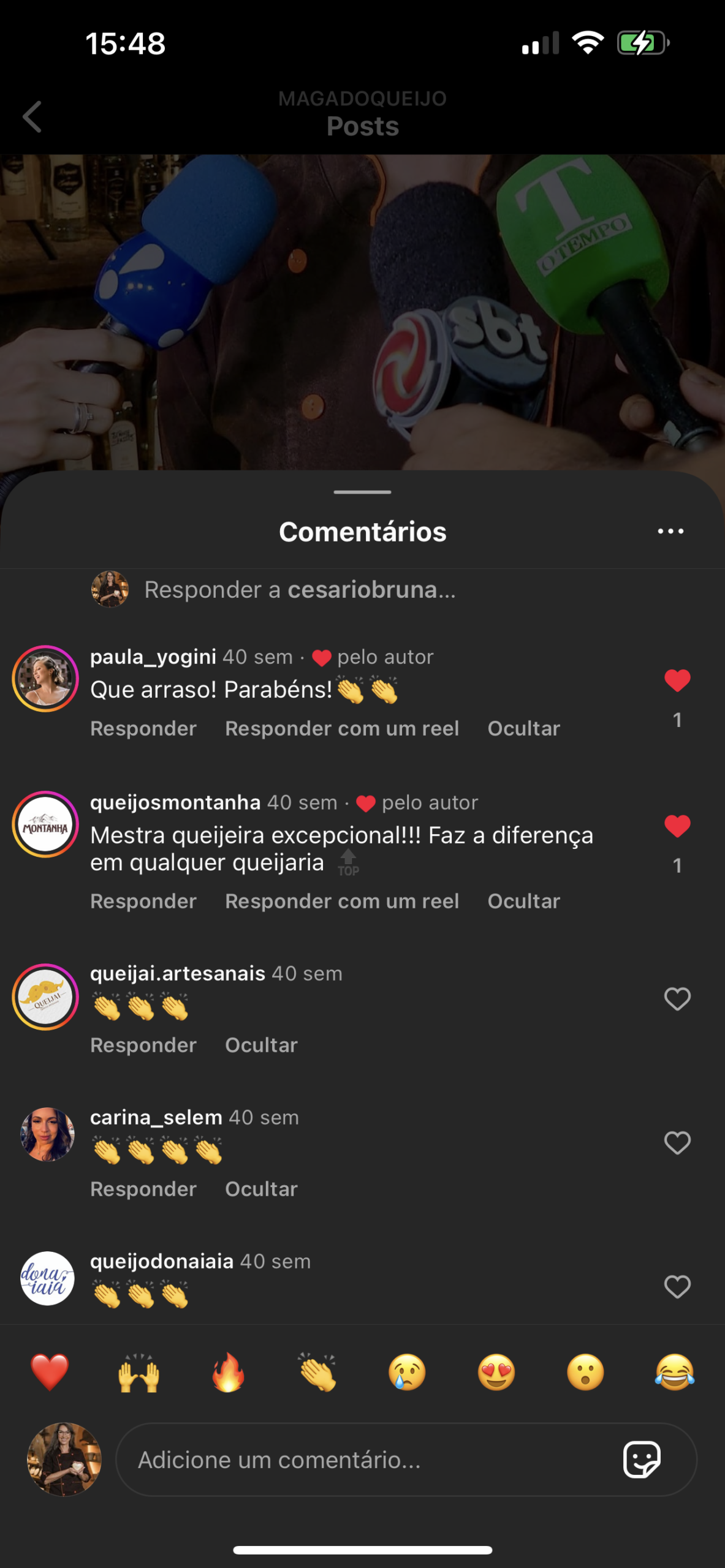Open the comments overflow menu
Image resolution: width=725 pixels, height=1568 pixels.
click(x=670, y=532)
